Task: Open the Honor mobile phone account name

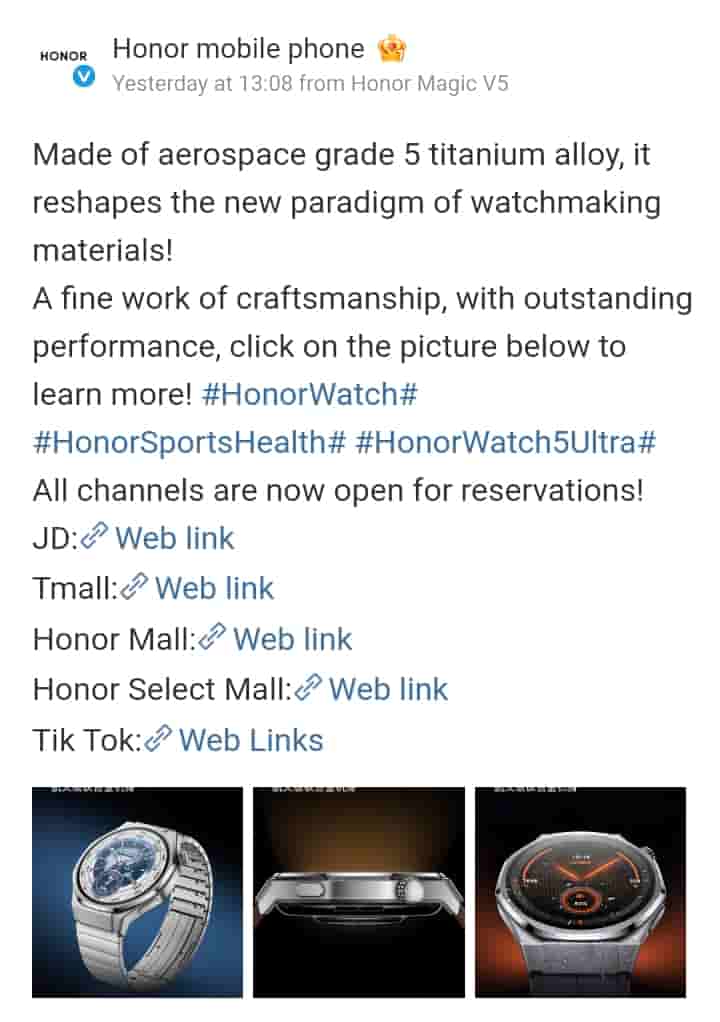Action: [238, 48]
